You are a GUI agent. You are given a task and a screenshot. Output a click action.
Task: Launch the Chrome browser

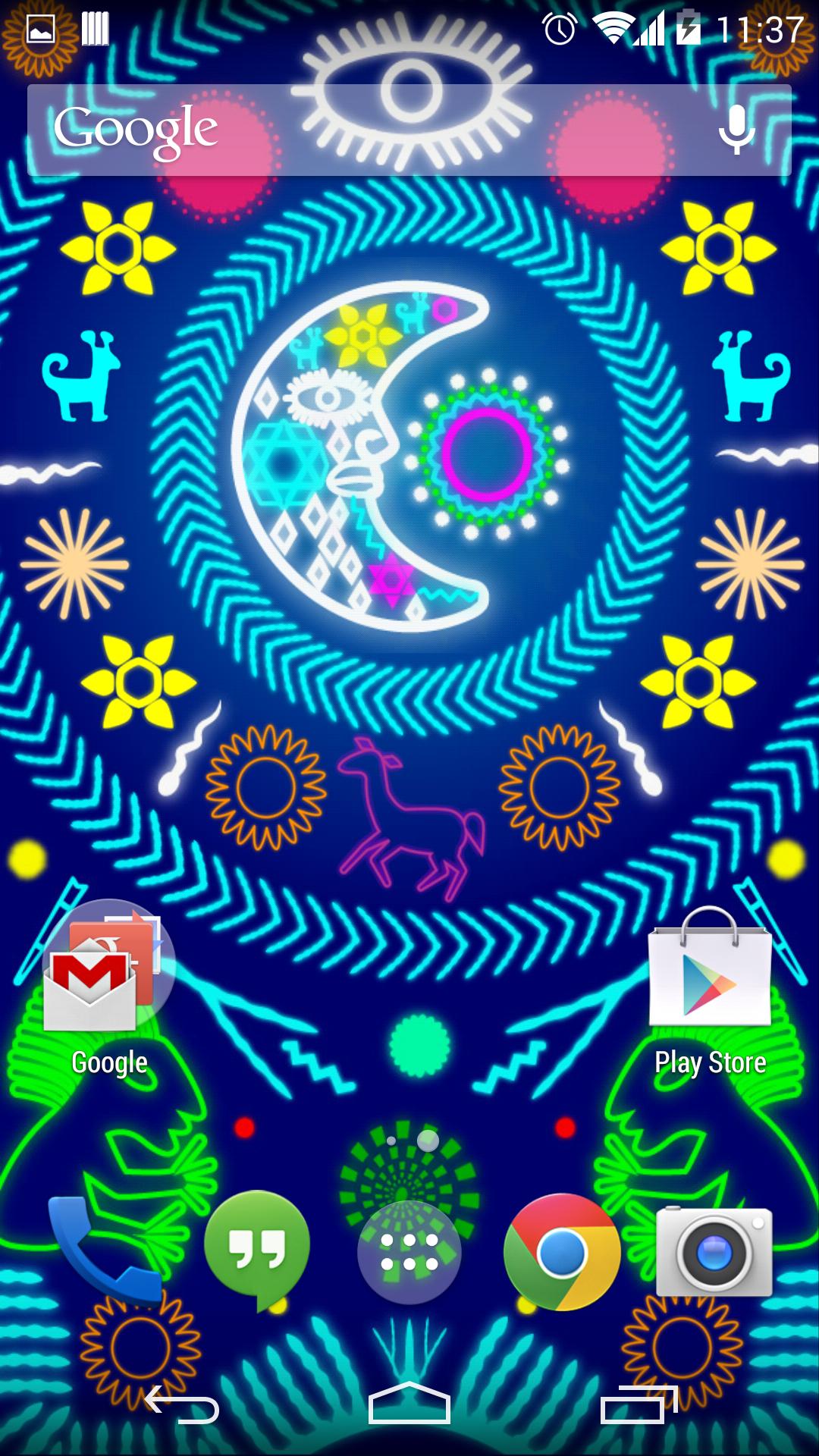[x=562, y=1252]
